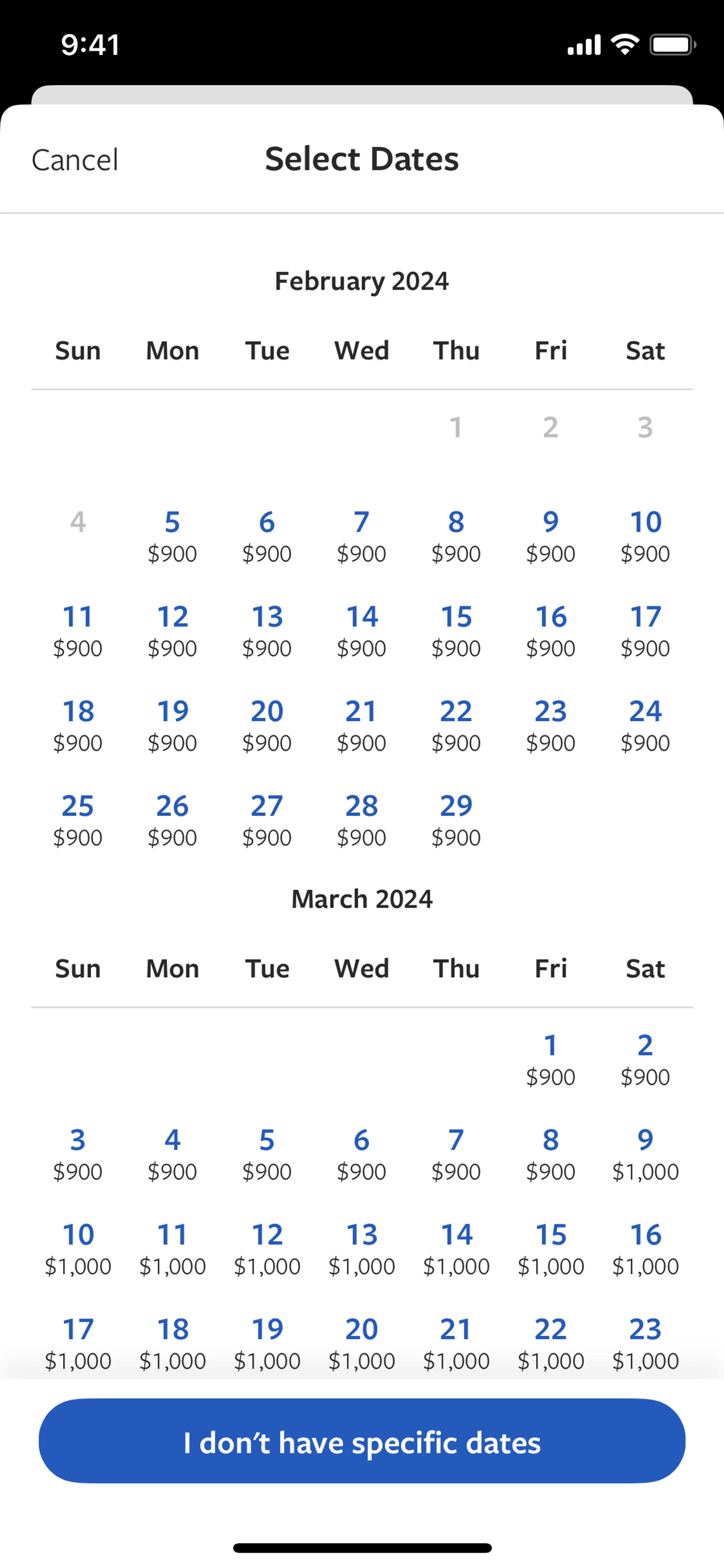Select February 29 at $900
This screenshot has width=724, height=1568.
point(456,820)
